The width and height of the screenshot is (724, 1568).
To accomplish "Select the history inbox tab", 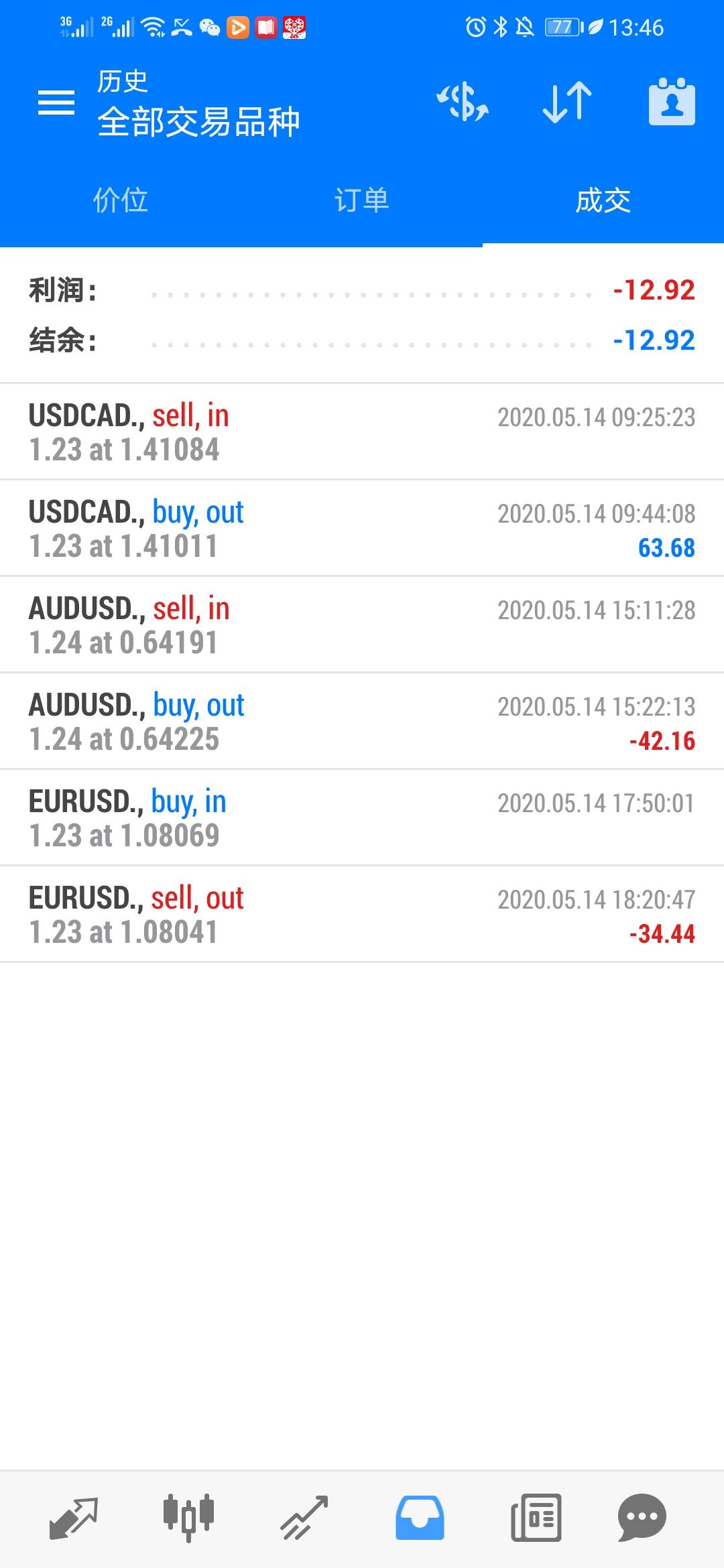I will (420, 1518).
